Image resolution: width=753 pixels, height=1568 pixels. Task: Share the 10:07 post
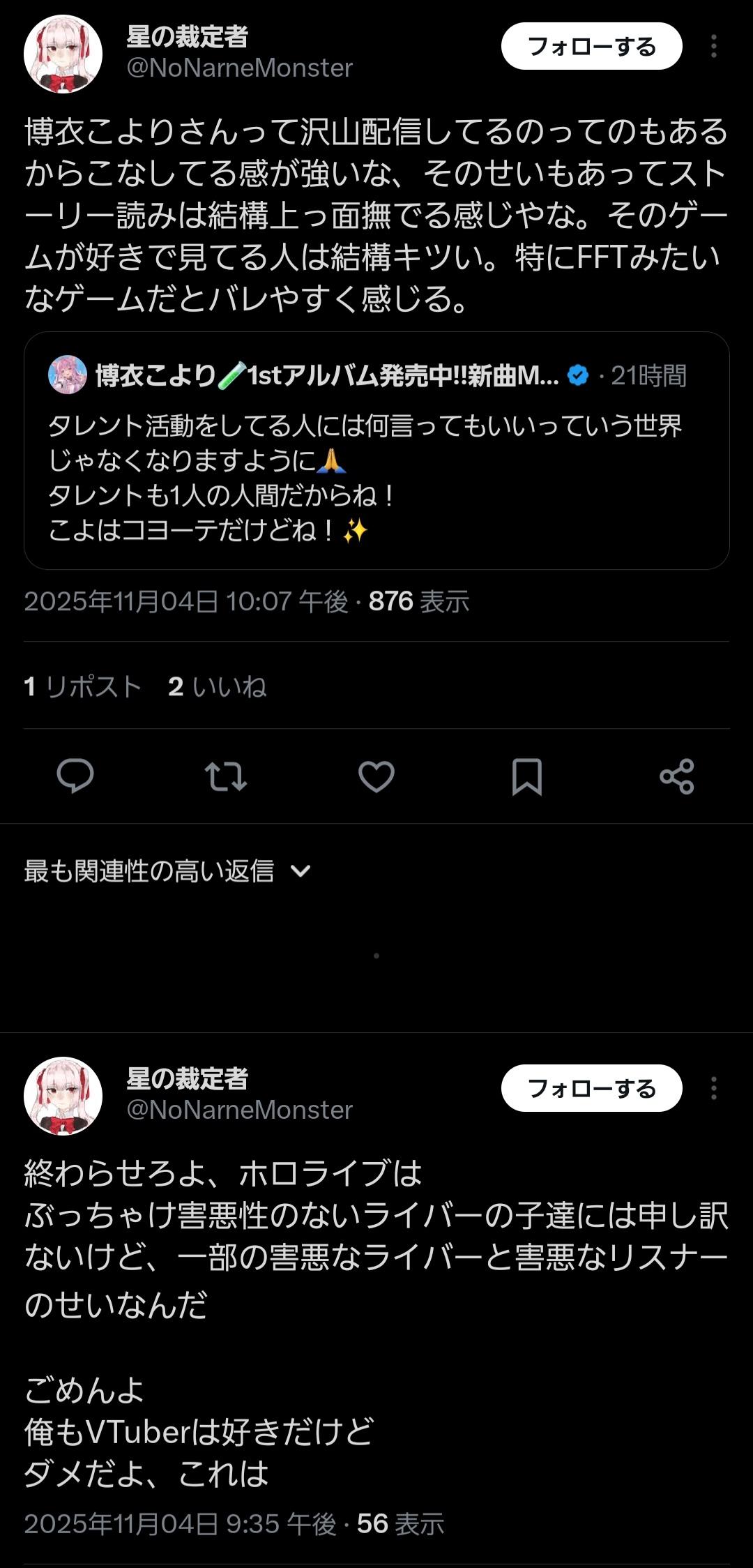click(x=676, y=776)
